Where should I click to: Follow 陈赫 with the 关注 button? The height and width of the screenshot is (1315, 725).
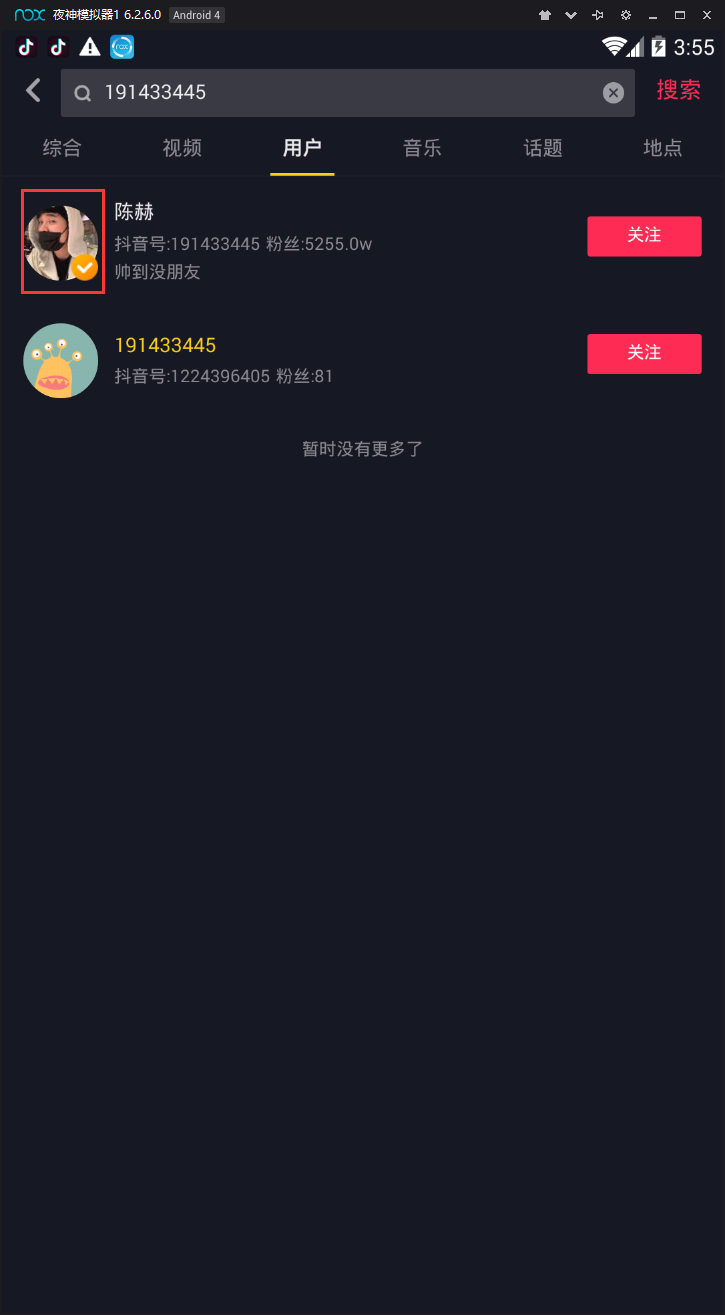[644, 236]
